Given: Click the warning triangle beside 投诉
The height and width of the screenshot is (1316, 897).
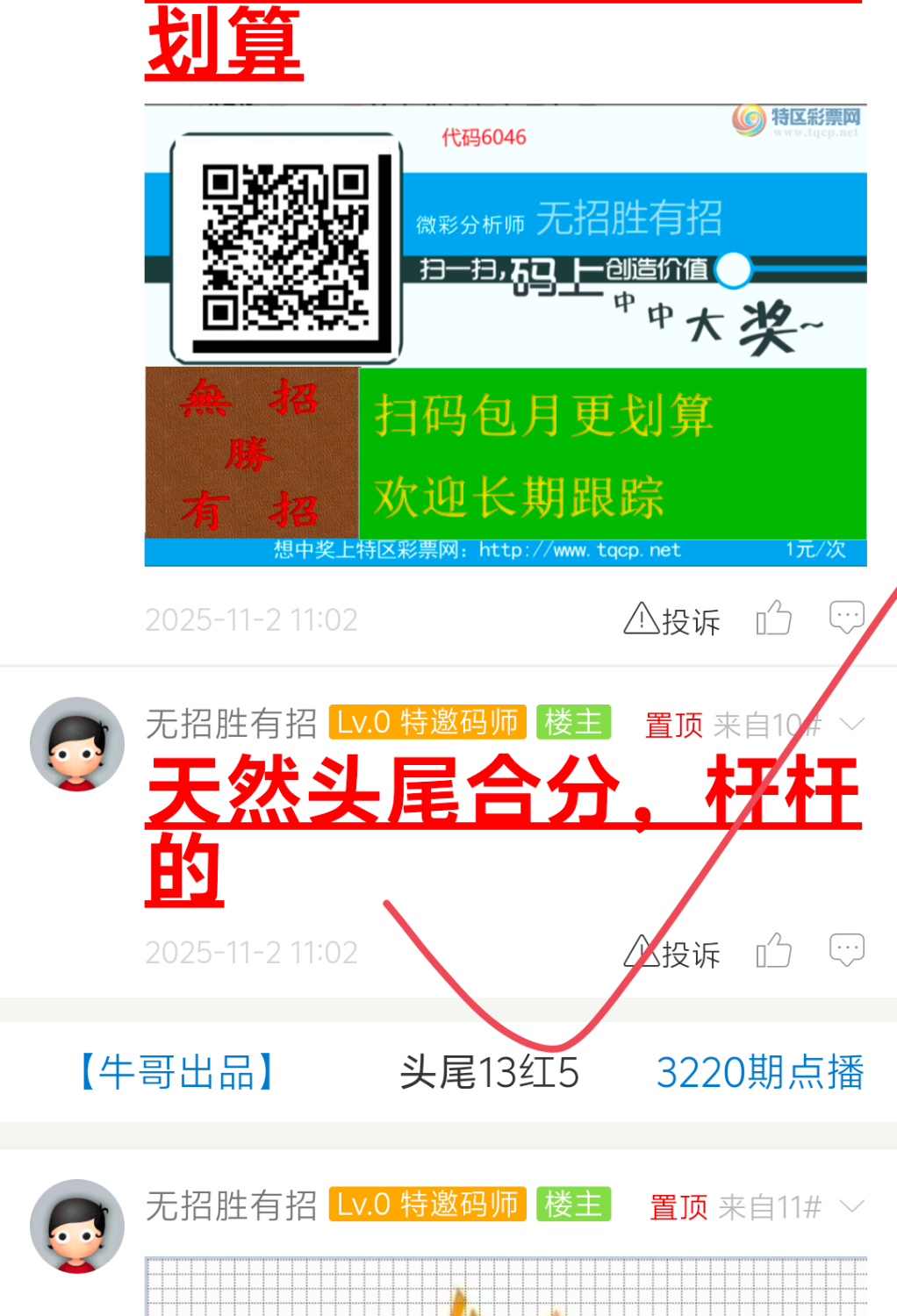Looking at the screenshot, I should (x=642, y=619).
